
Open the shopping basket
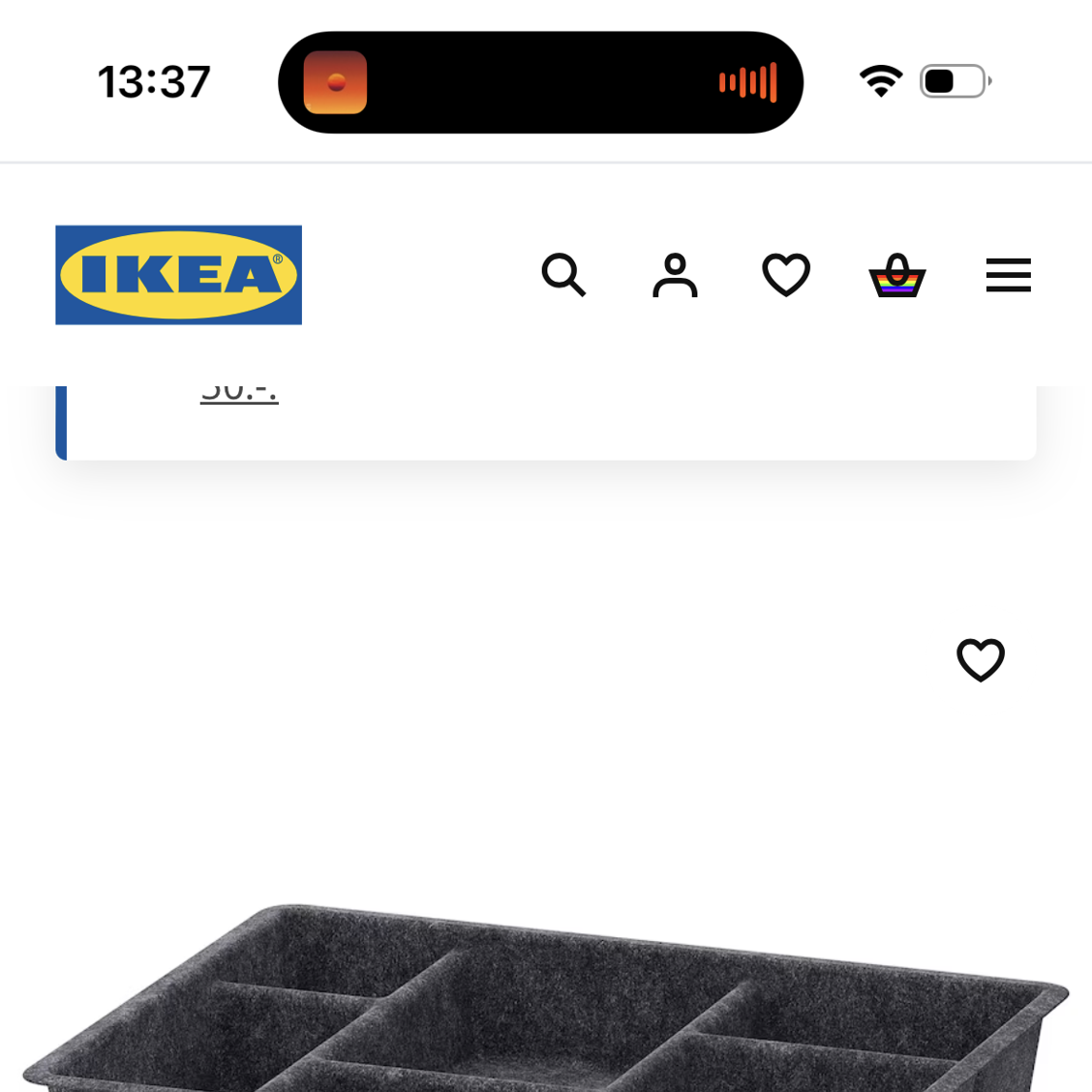(897, 275)
